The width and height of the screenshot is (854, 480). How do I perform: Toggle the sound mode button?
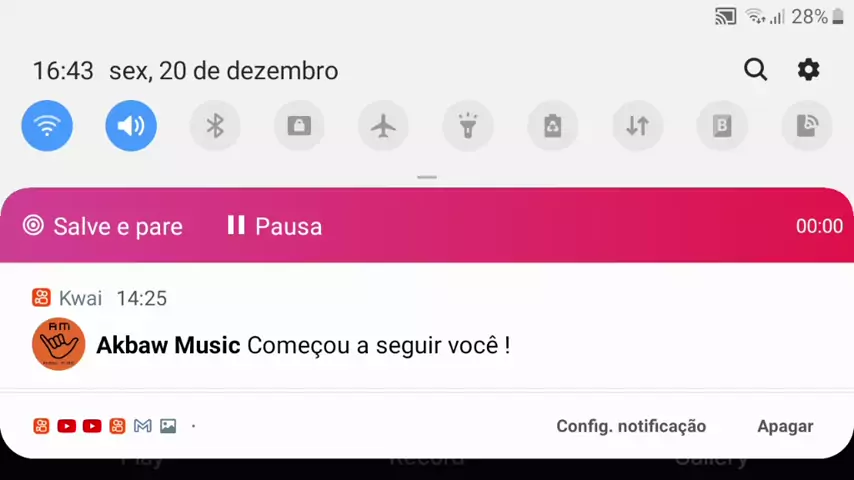tap(131, 126)
